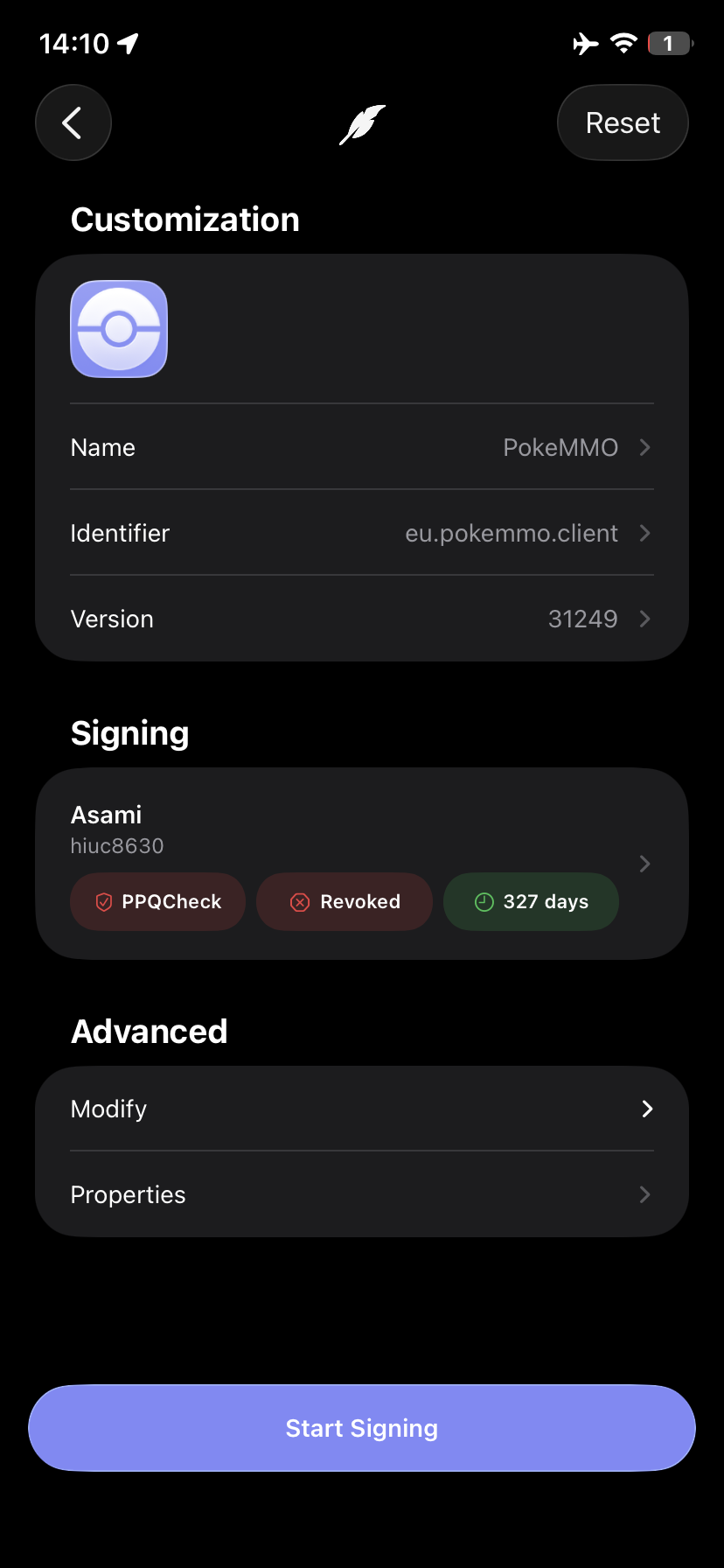This screenshot has height=1568, width=724.
Task: Open Properties under Advanced
Action: 361,1194
